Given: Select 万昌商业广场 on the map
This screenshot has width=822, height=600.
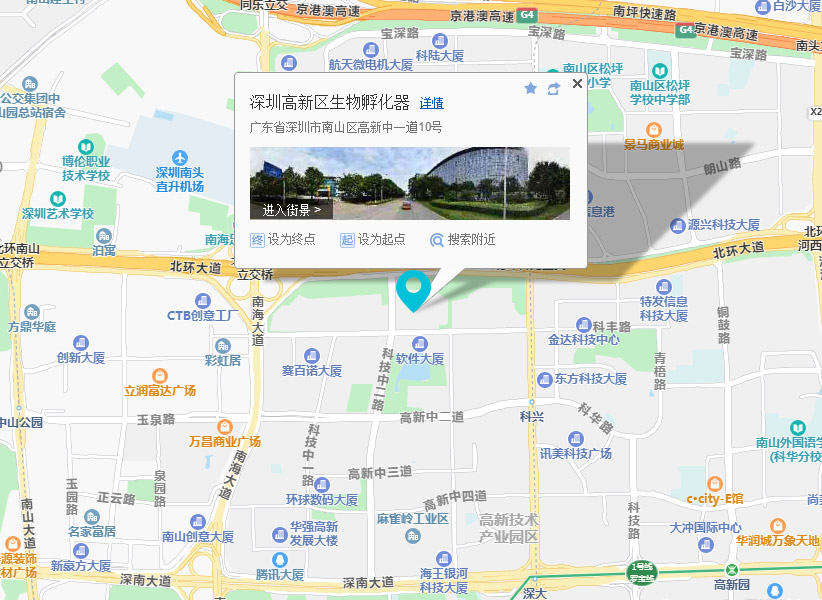Looking at the screenshot, I should 224,441.
